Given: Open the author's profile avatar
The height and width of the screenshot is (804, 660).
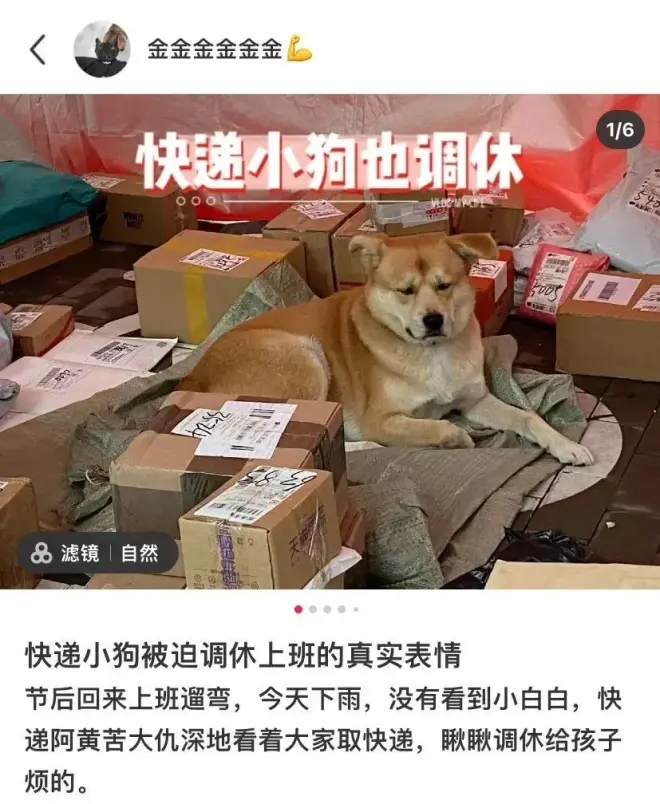Looking at the screenshot, I should (102, 49).
